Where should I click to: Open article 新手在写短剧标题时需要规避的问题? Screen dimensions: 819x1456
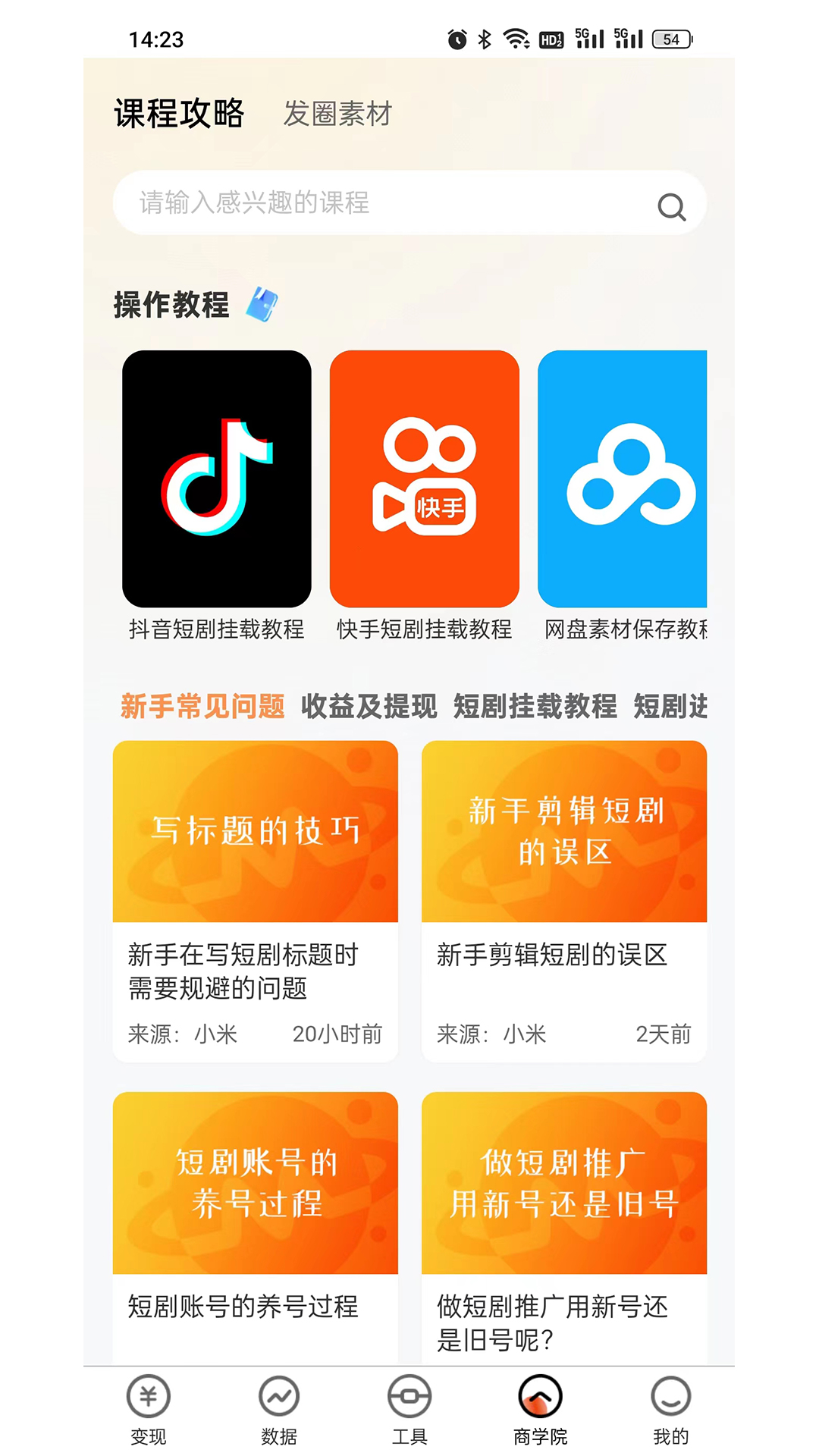click(256, 900)
